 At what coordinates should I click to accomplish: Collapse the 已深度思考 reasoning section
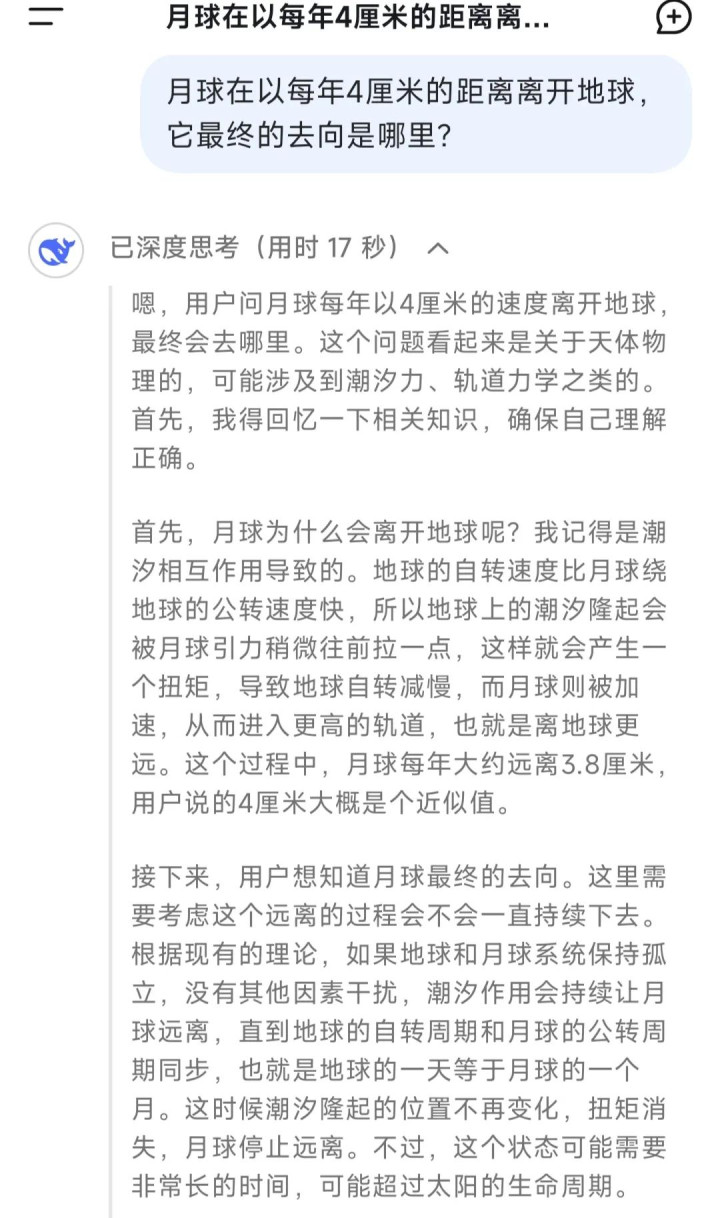(x=437, y=248)
